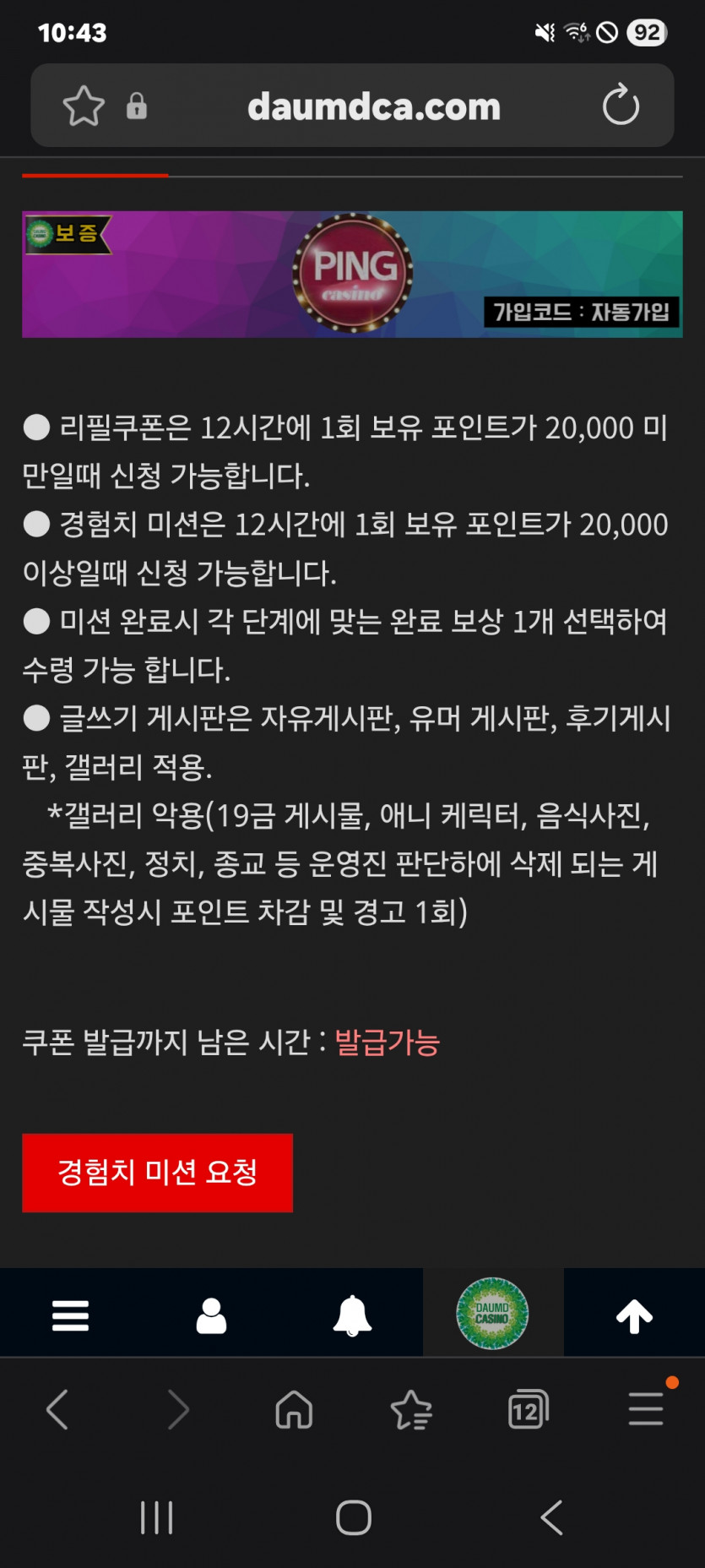This screenshot has height=1568, width=705.
Task: Navigate back using browser back arrow
Action: point(57,1409)
